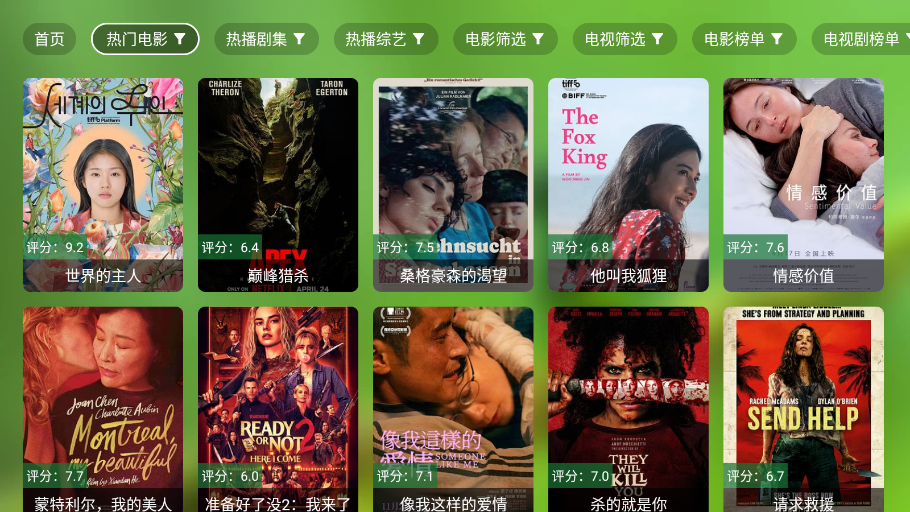Screen dimensions: 910x512
Task: Switch to the 首页 tab
Action: [x=49, y=39]
